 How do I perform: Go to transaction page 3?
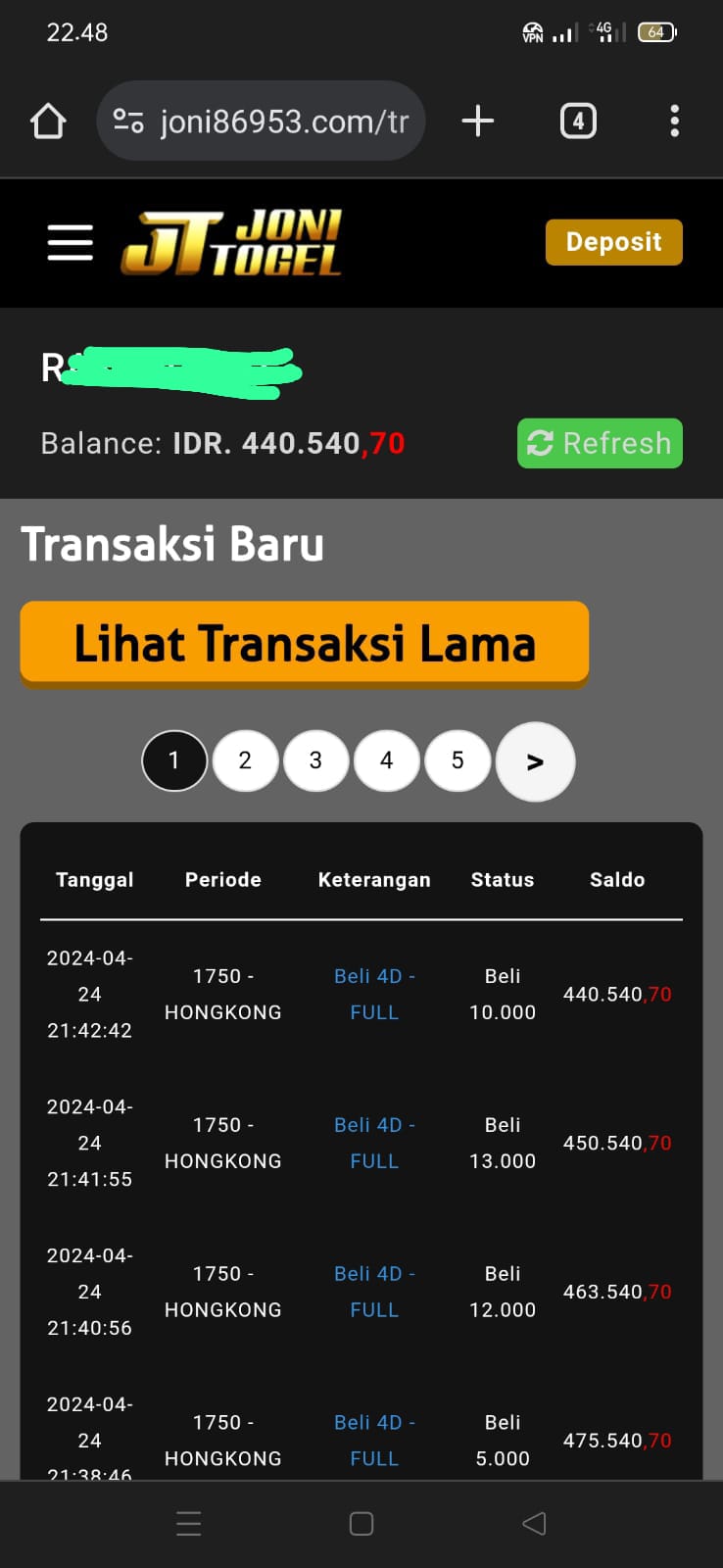[315, 760]
